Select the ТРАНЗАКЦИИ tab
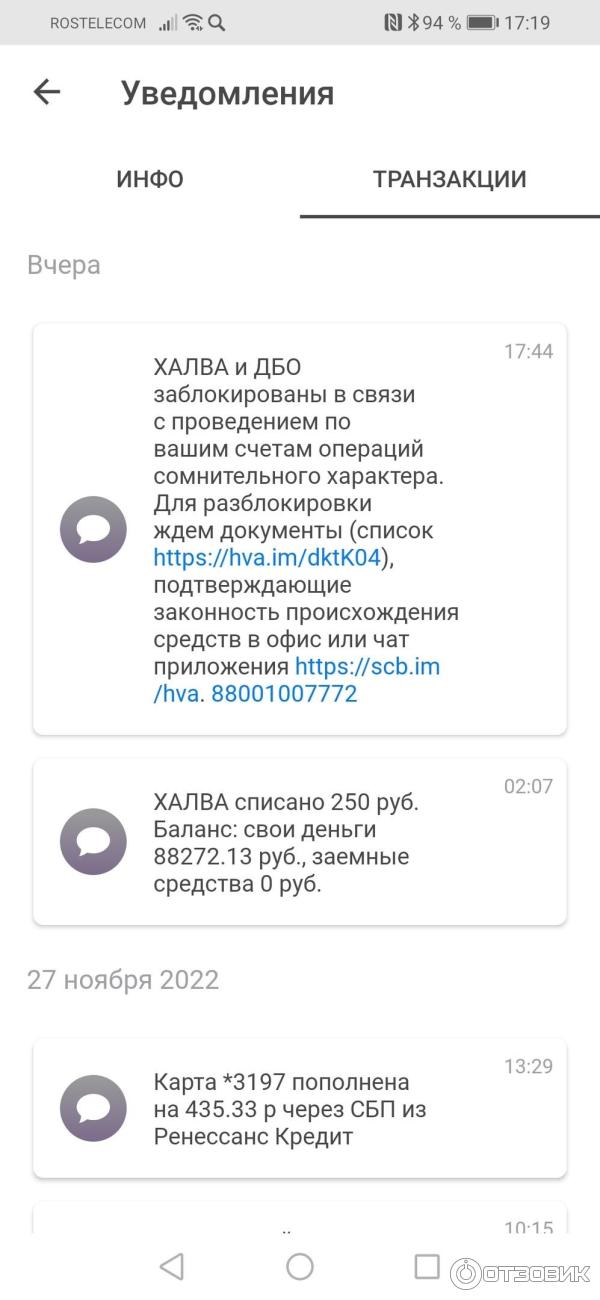Image resolution: width=600 pixels, height=1300 pixels. click(x=449, y=180)
